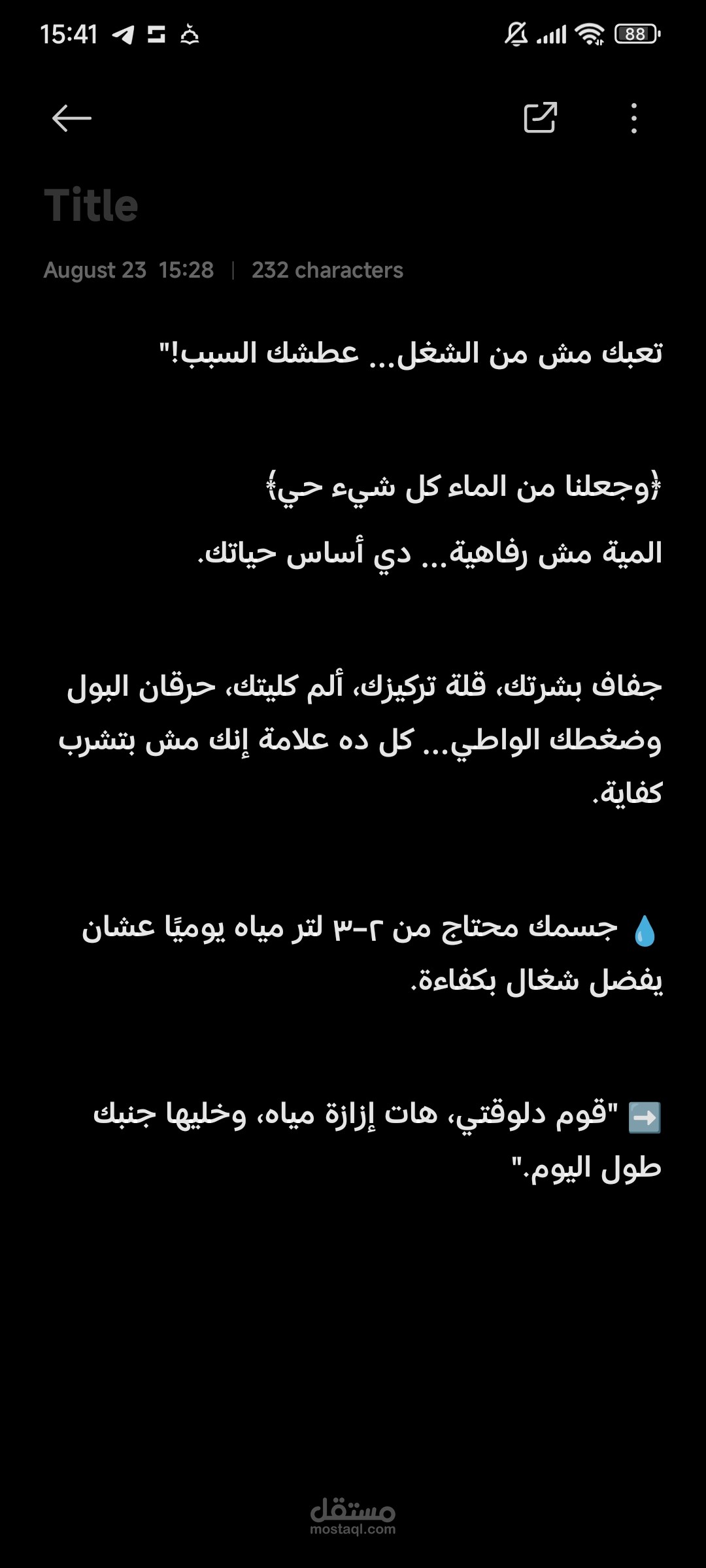Screen dimensions: 706x1568
Task: Open the three-dot overflow menu
Action: click(x=633, y=118)
